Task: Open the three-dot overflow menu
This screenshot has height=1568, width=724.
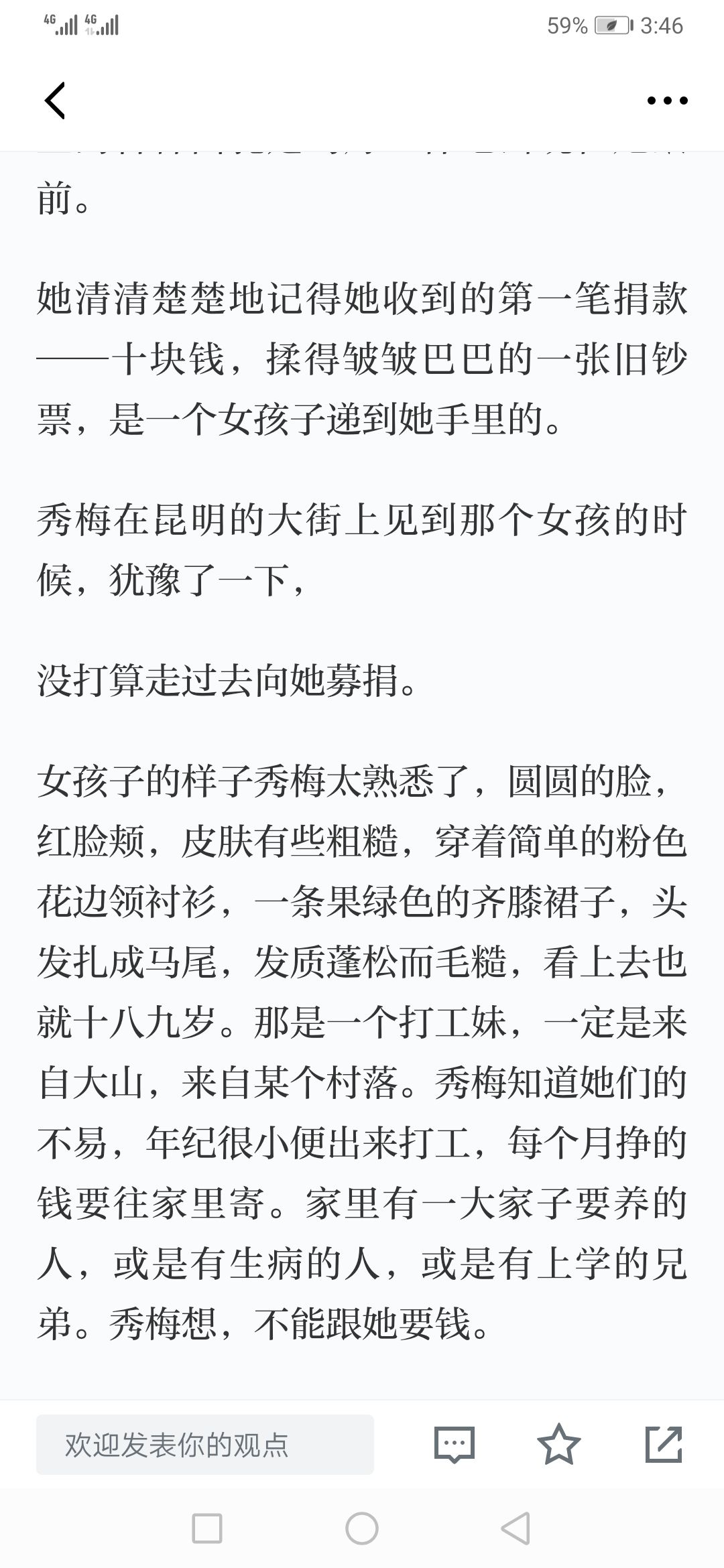Action: click(667, 101)
